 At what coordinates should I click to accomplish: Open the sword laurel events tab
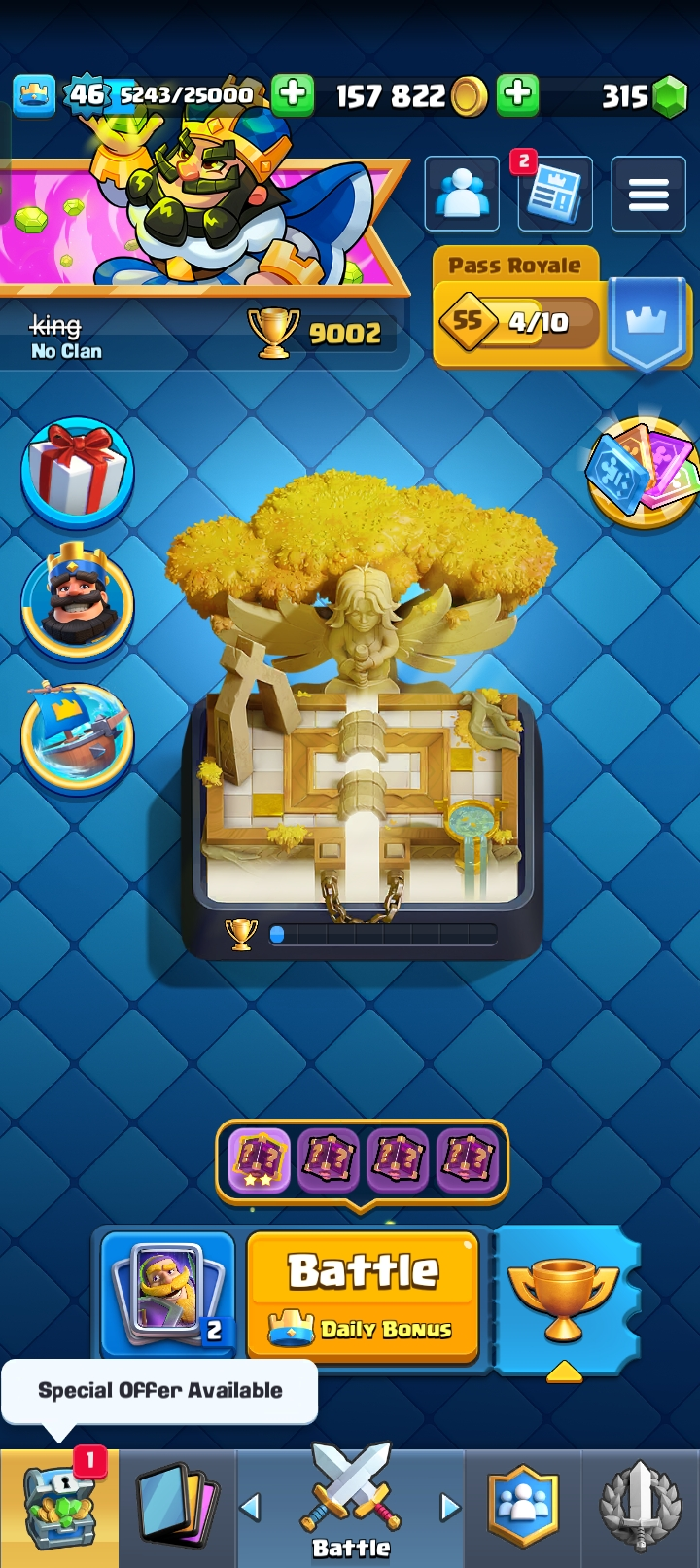[639, 1507]
